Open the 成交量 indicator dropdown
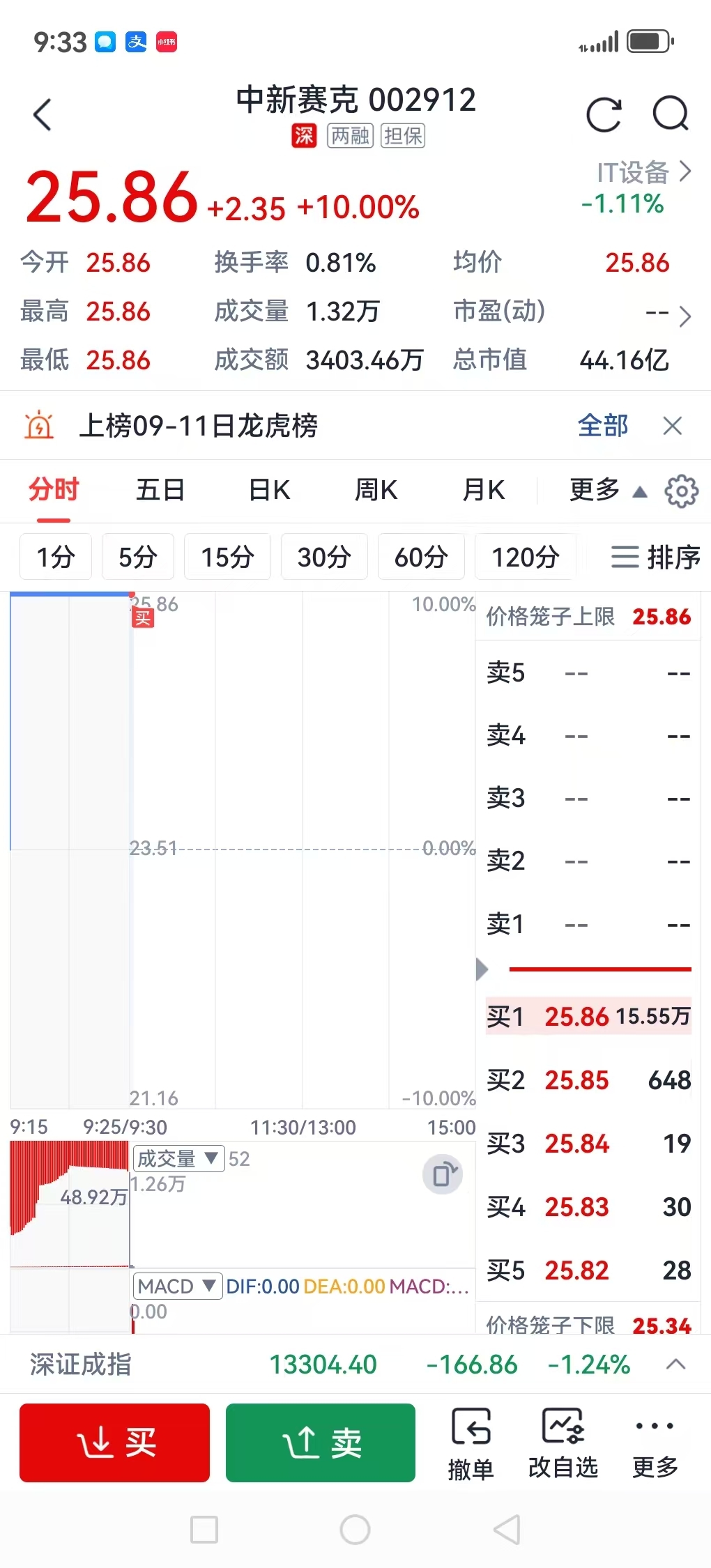Screen dimensions: 711x1568 (x=178, y=1159)
